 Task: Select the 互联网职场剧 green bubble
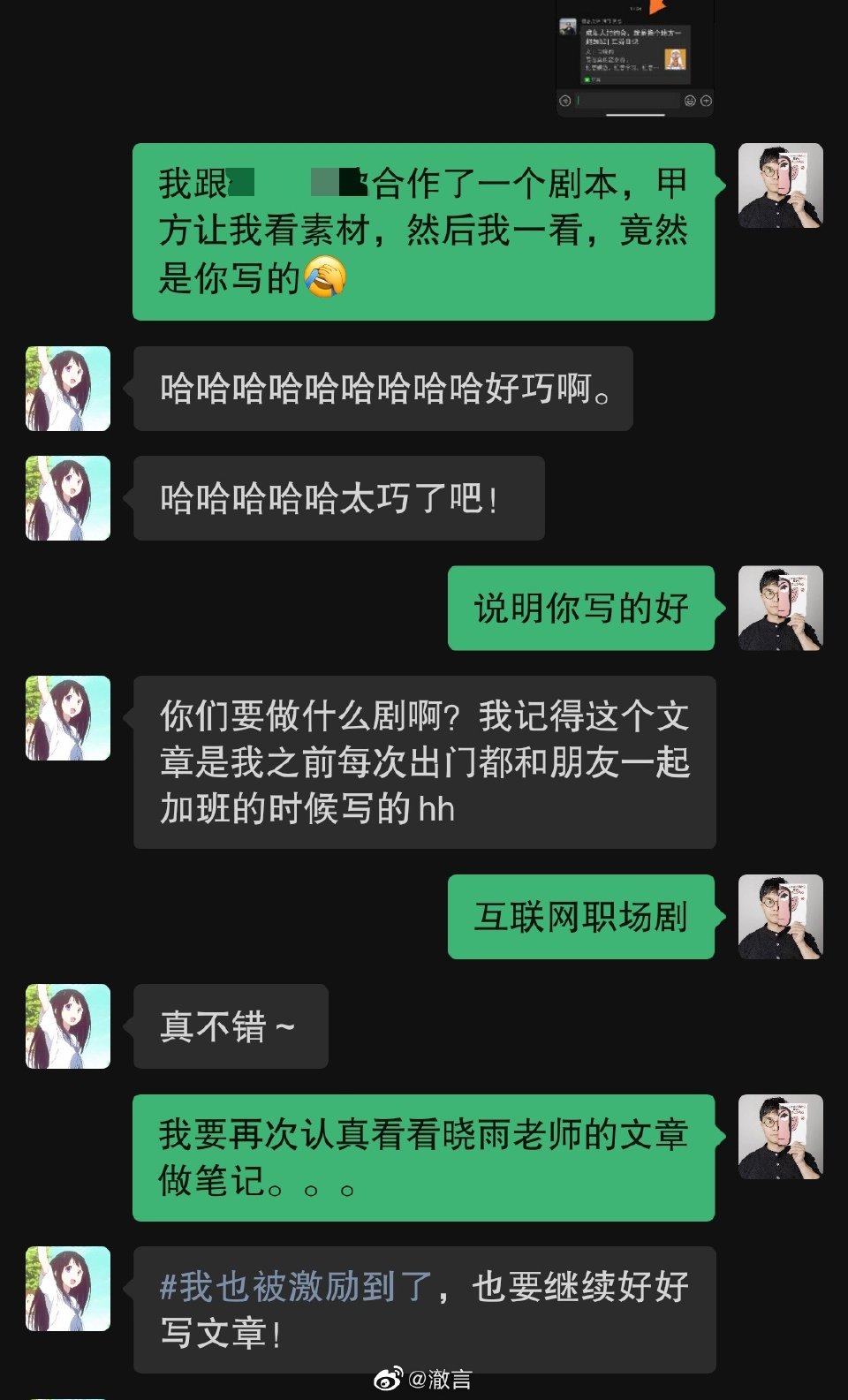pos(583,918)
